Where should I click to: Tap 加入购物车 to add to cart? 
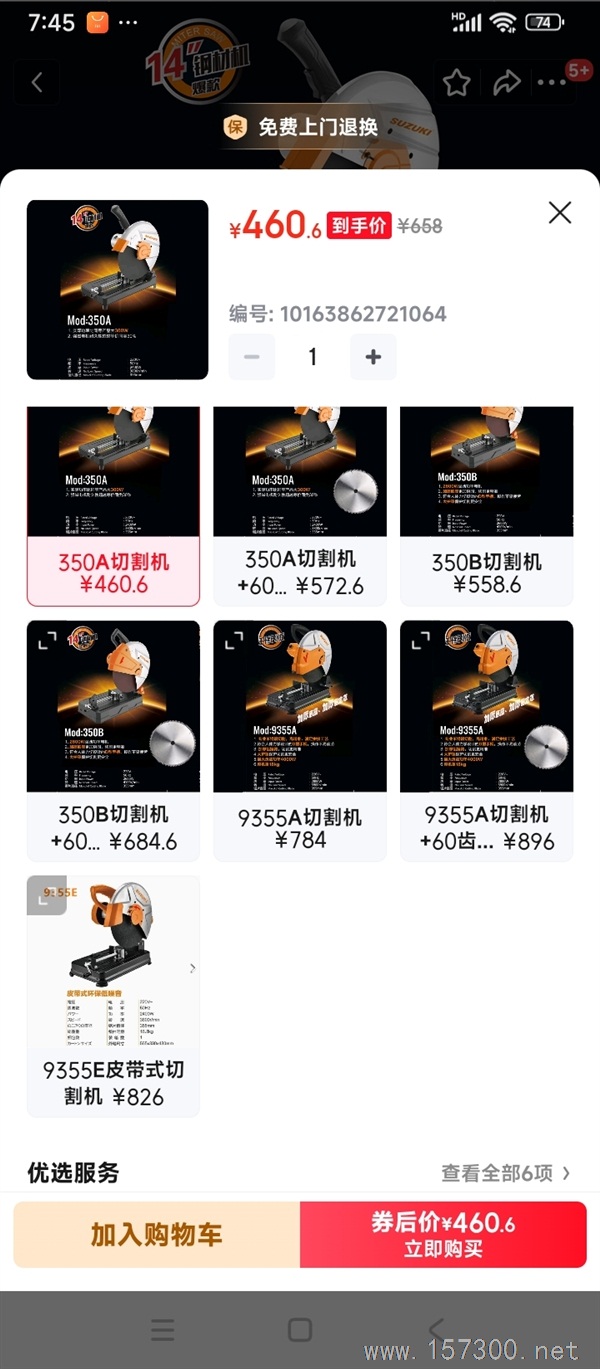[157, 1234]
